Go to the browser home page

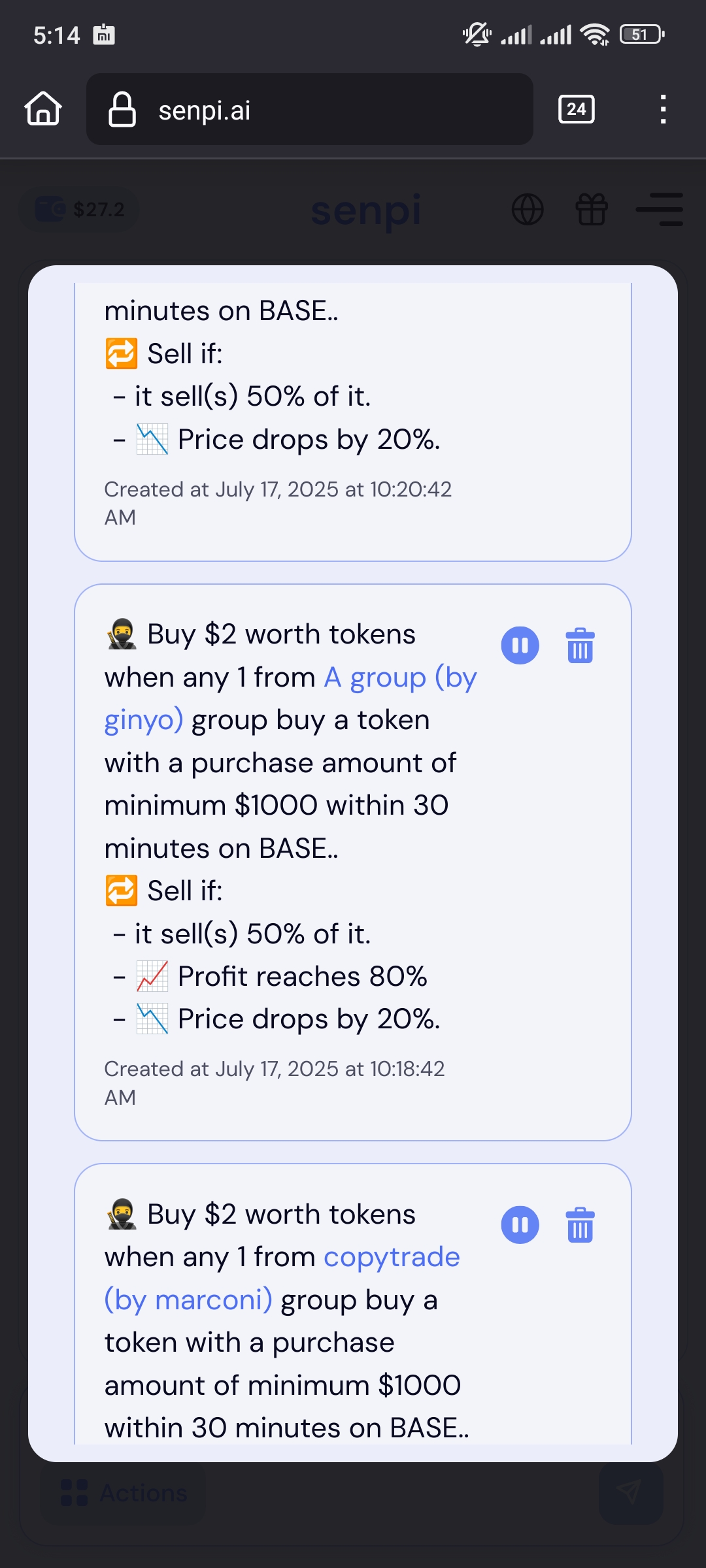point(43,108)
